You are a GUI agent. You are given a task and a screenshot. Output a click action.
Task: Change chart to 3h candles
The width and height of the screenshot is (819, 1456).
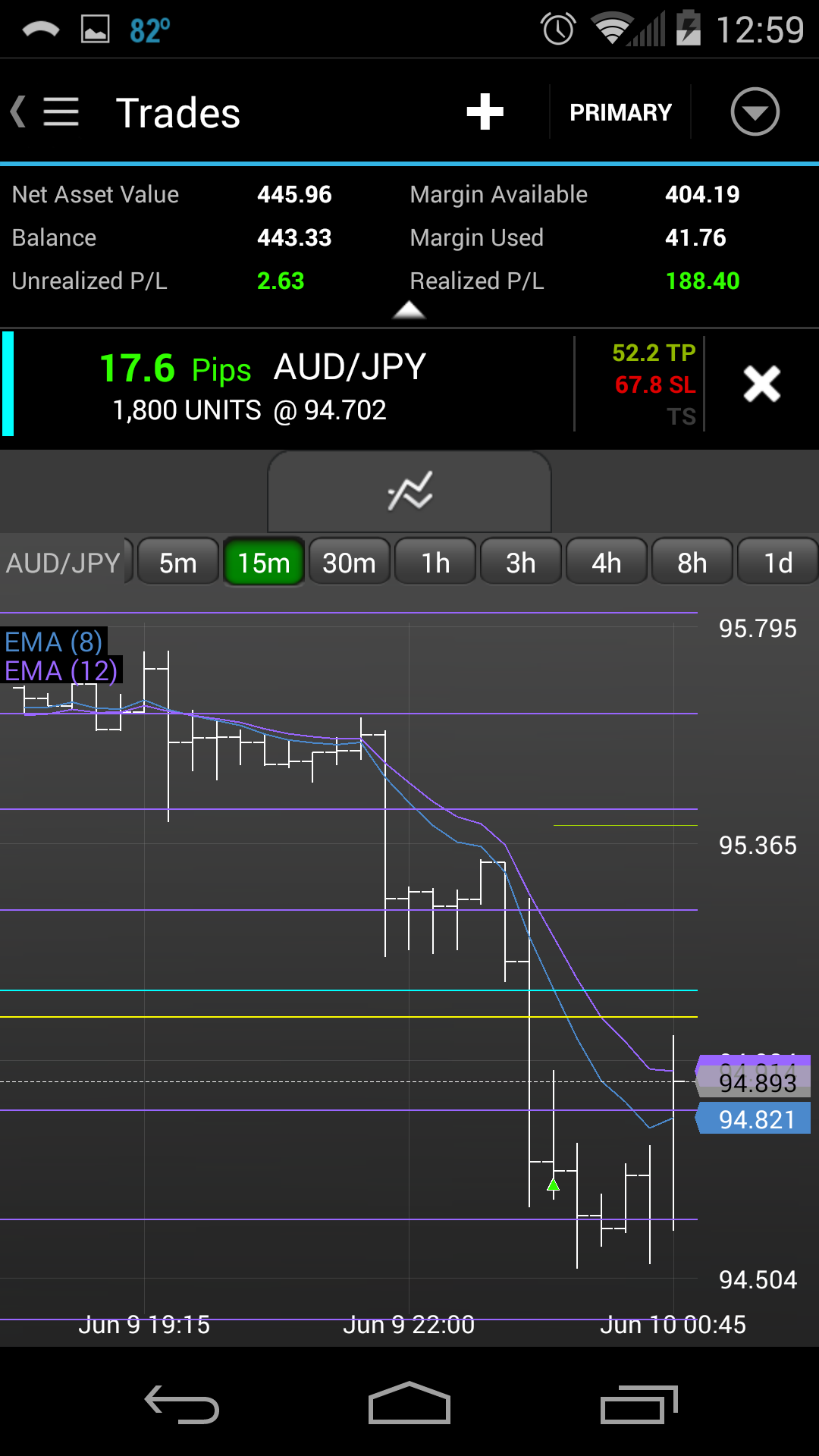pyautogui.click(x=521, y=563)
